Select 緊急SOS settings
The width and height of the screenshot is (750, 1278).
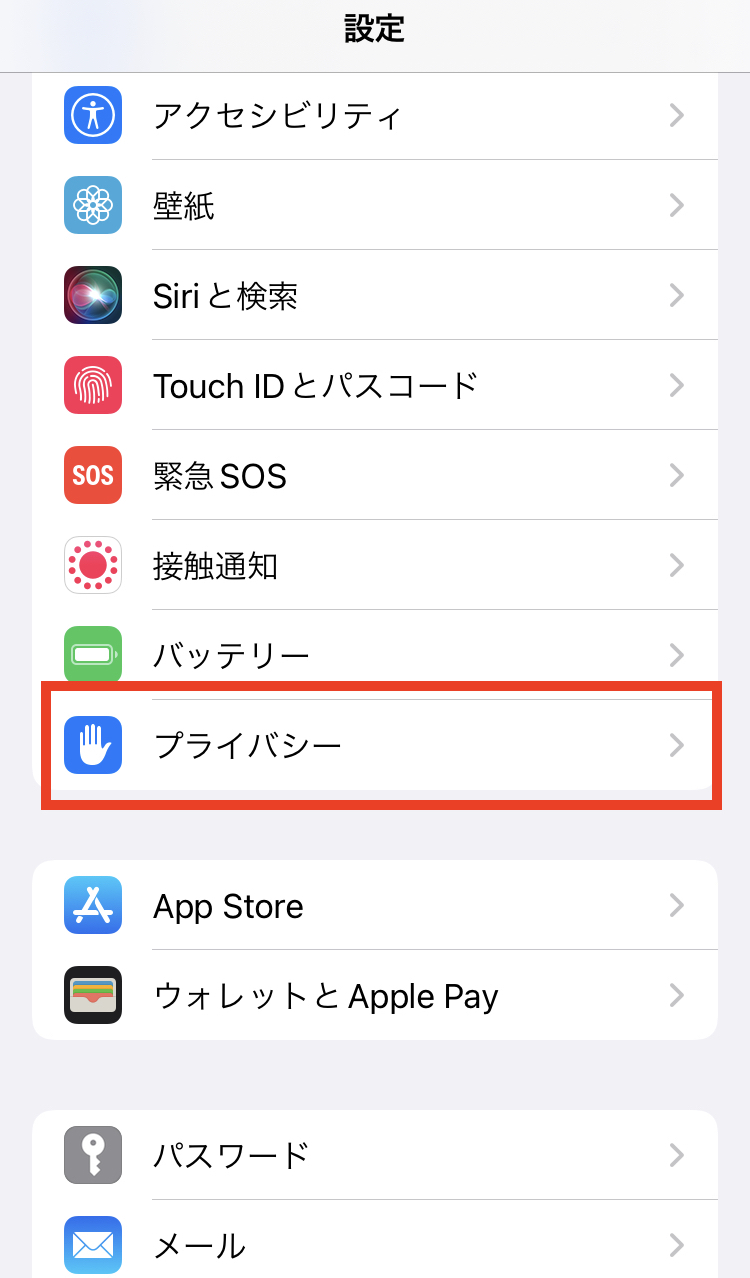click(375, 476)
